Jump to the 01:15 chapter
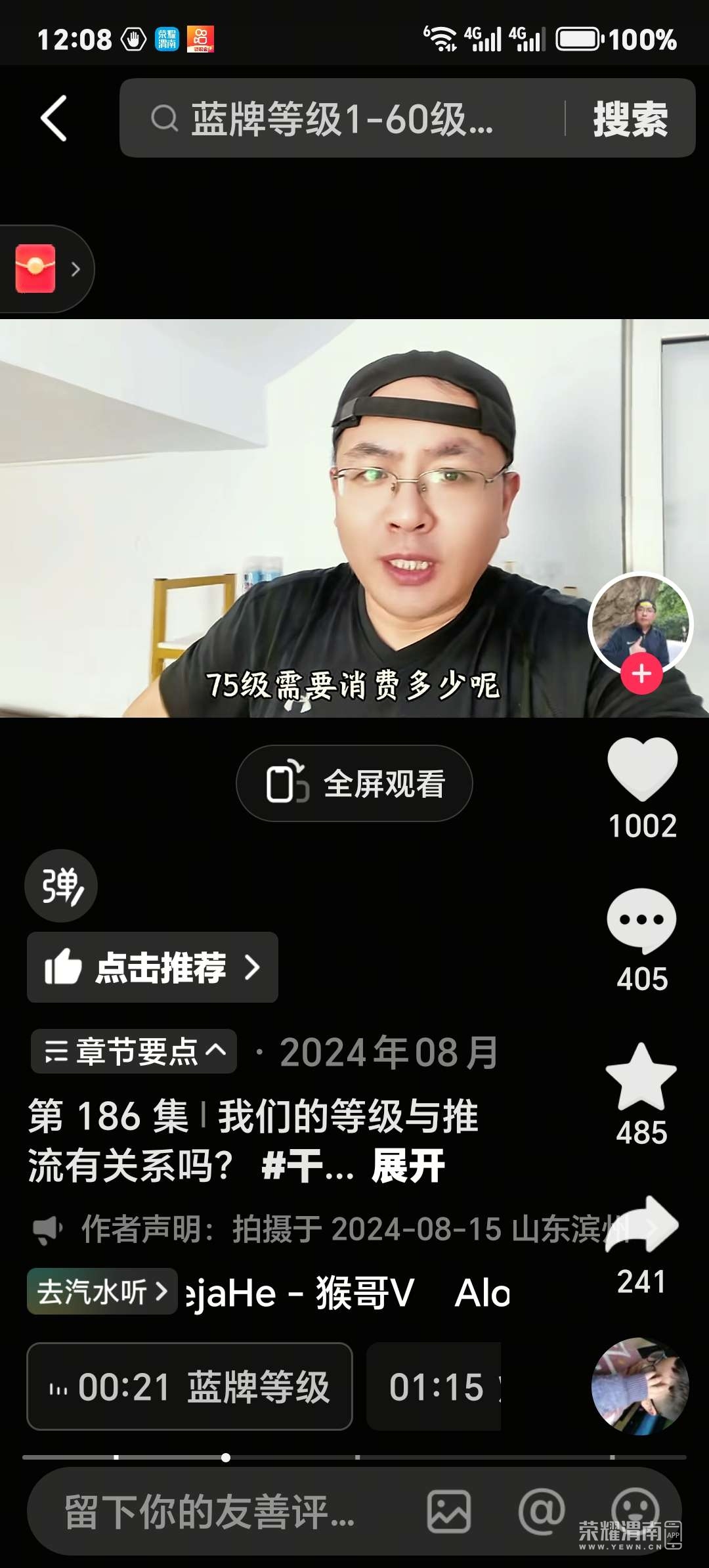This screenshot has height=1568, width=709. point(435,1386)
